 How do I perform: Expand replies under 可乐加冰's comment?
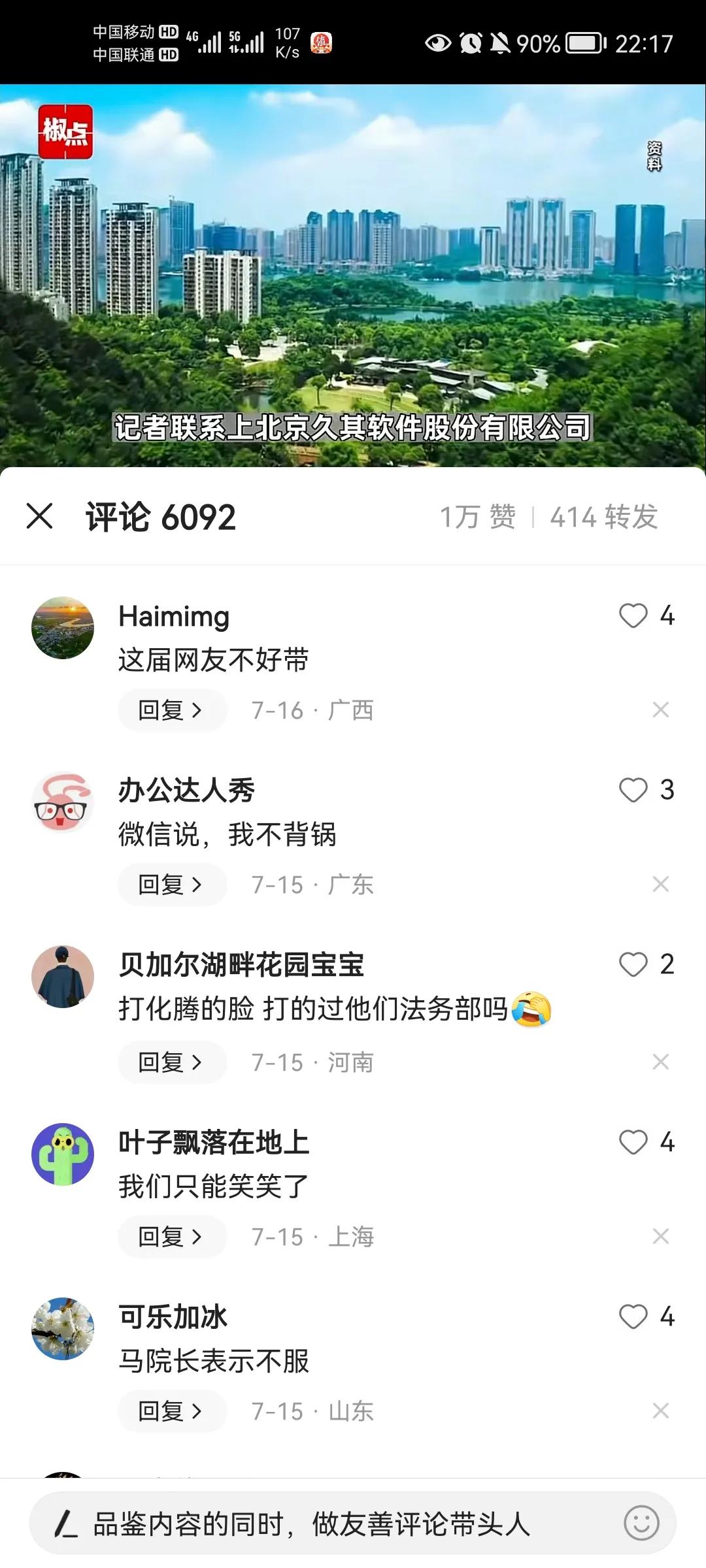click(171, 1411)
